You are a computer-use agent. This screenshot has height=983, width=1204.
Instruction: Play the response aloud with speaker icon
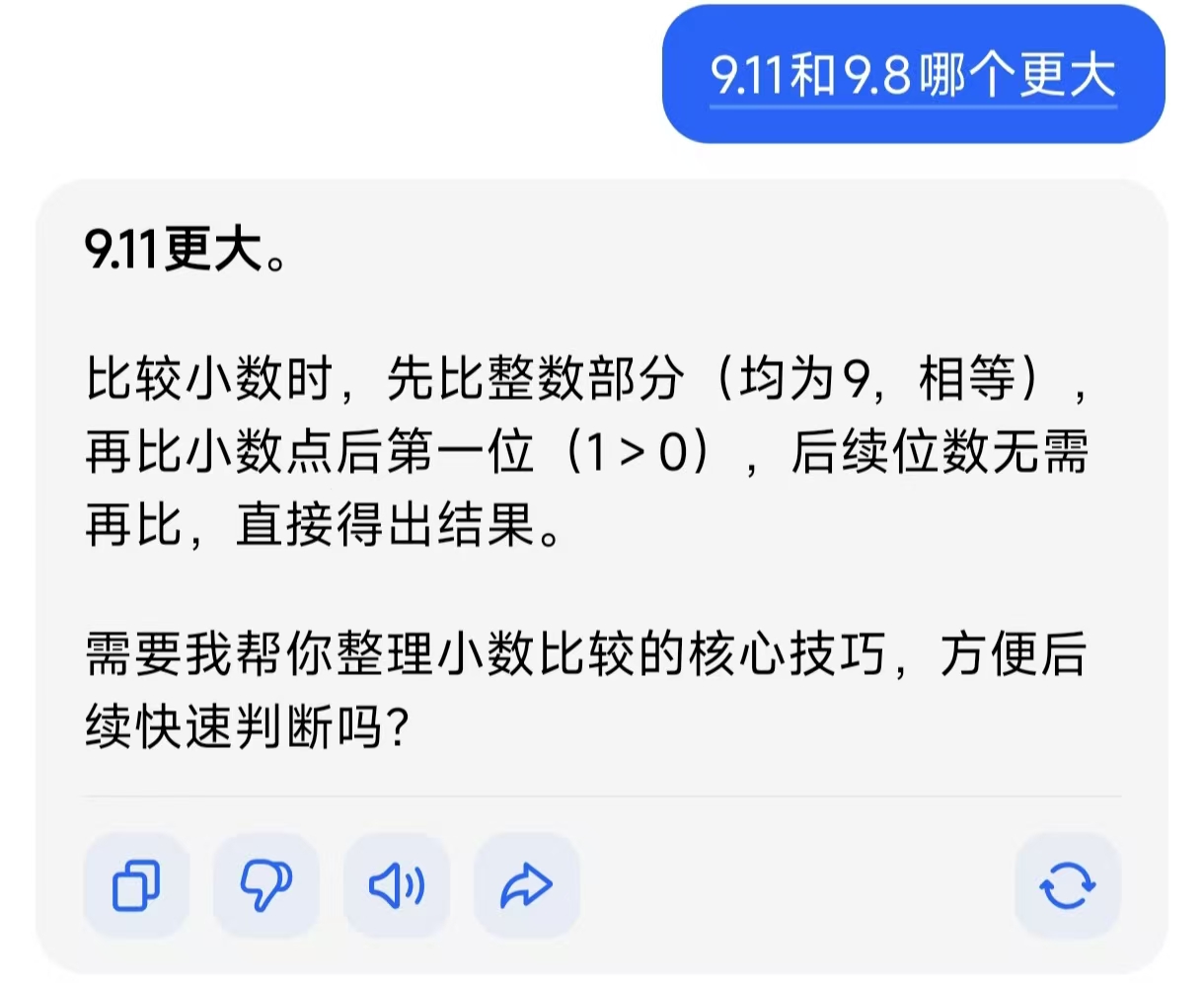pyautogui.click(x=397, y=885)
